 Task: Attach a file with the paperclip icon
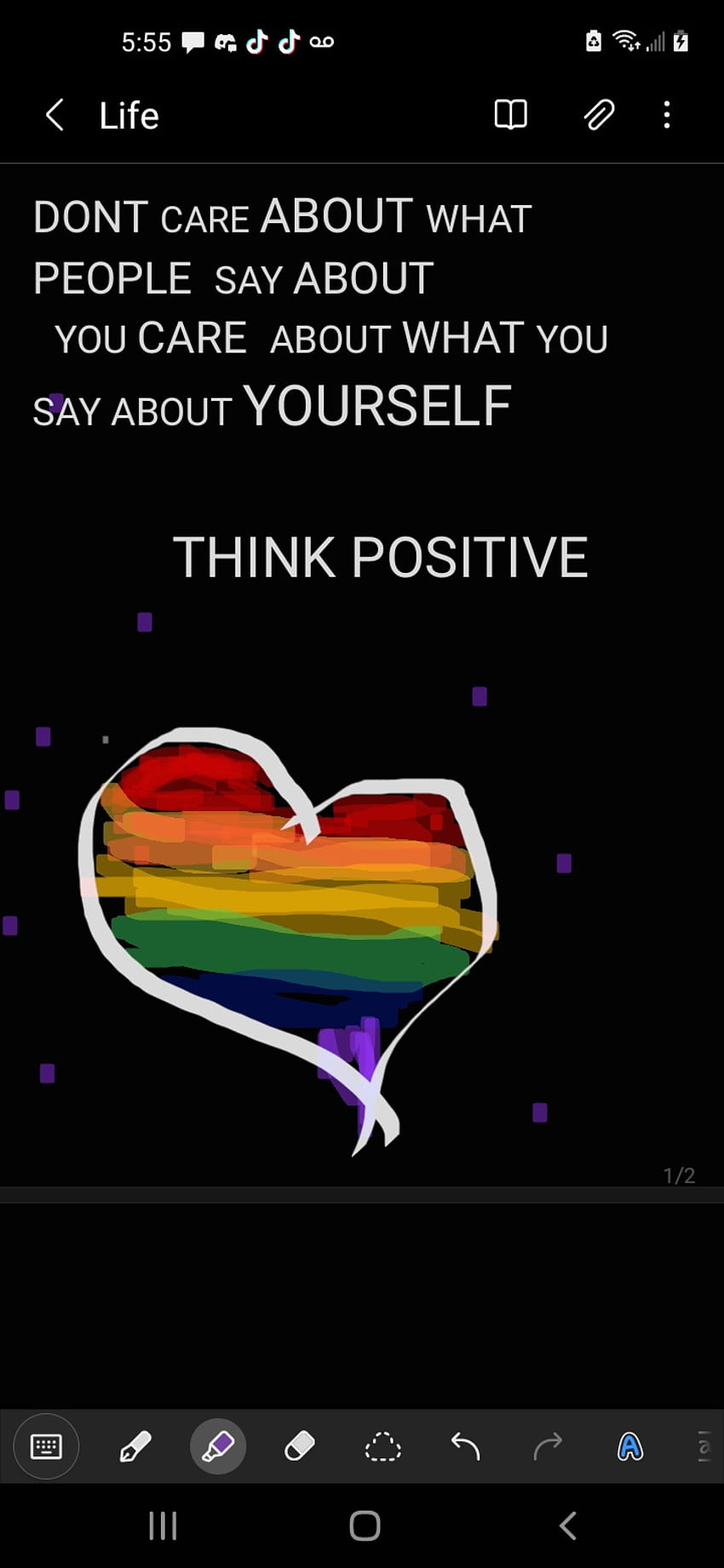click(x=599, y=115)
